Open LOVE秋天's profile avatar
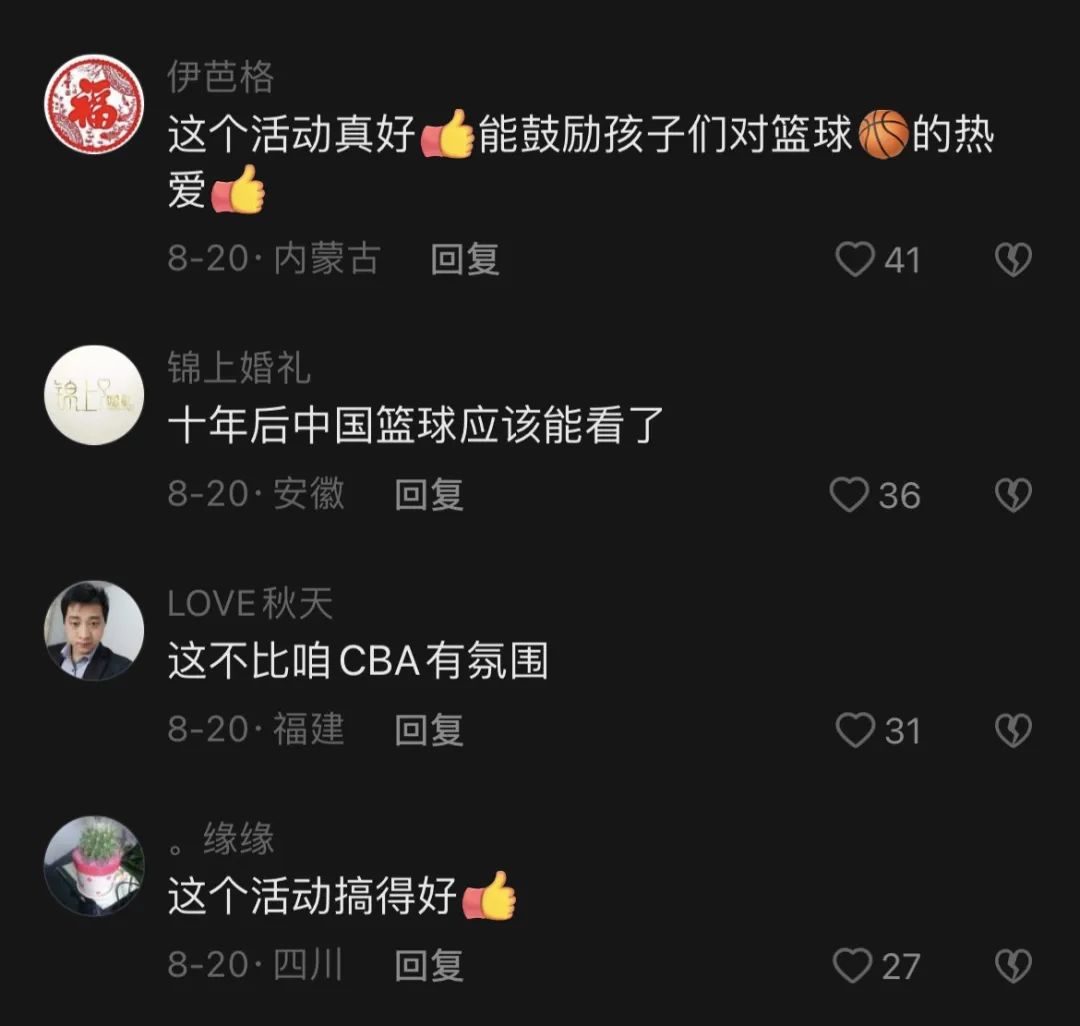This screenshot has height=1026, width=1080. coord(96,631)
